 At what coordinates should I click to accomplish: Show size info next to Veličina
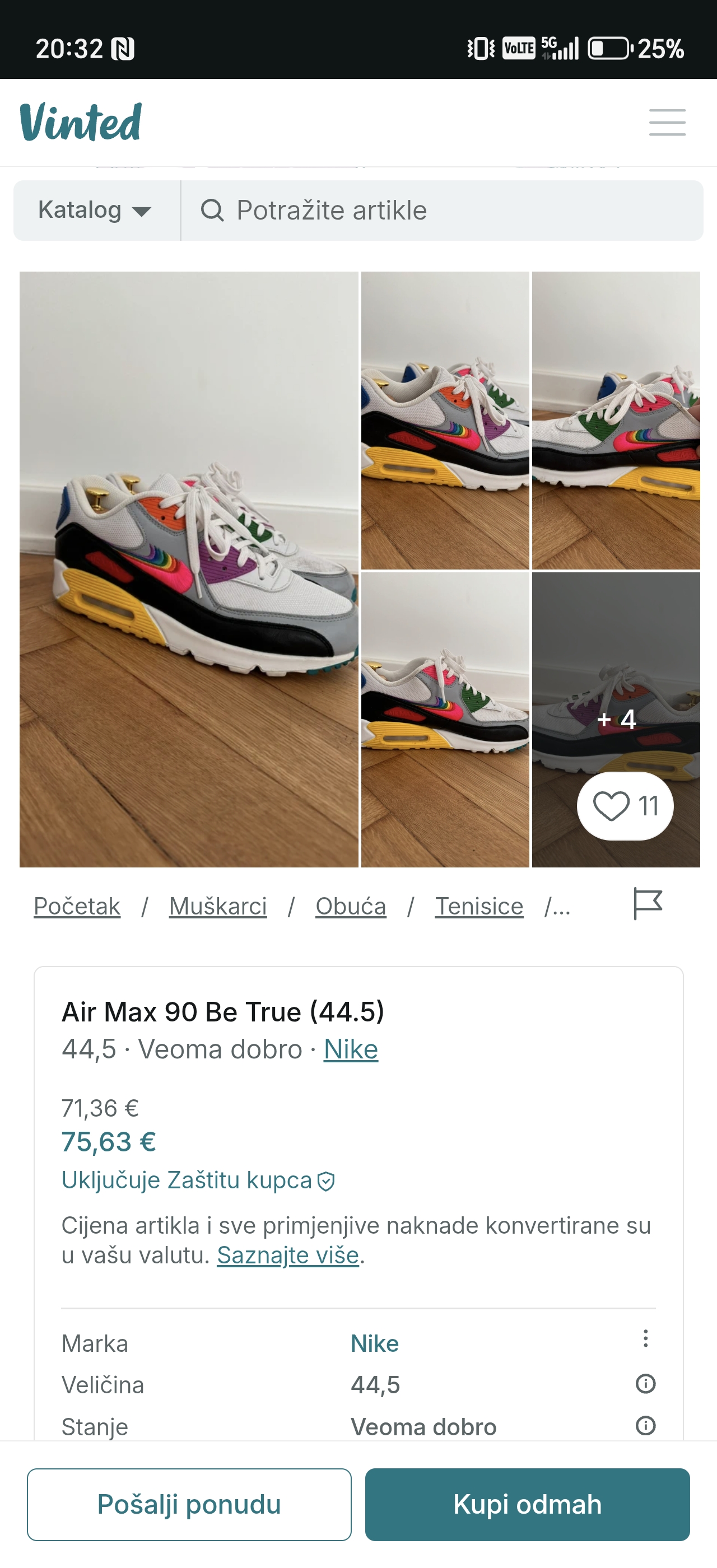(645, 1384)
